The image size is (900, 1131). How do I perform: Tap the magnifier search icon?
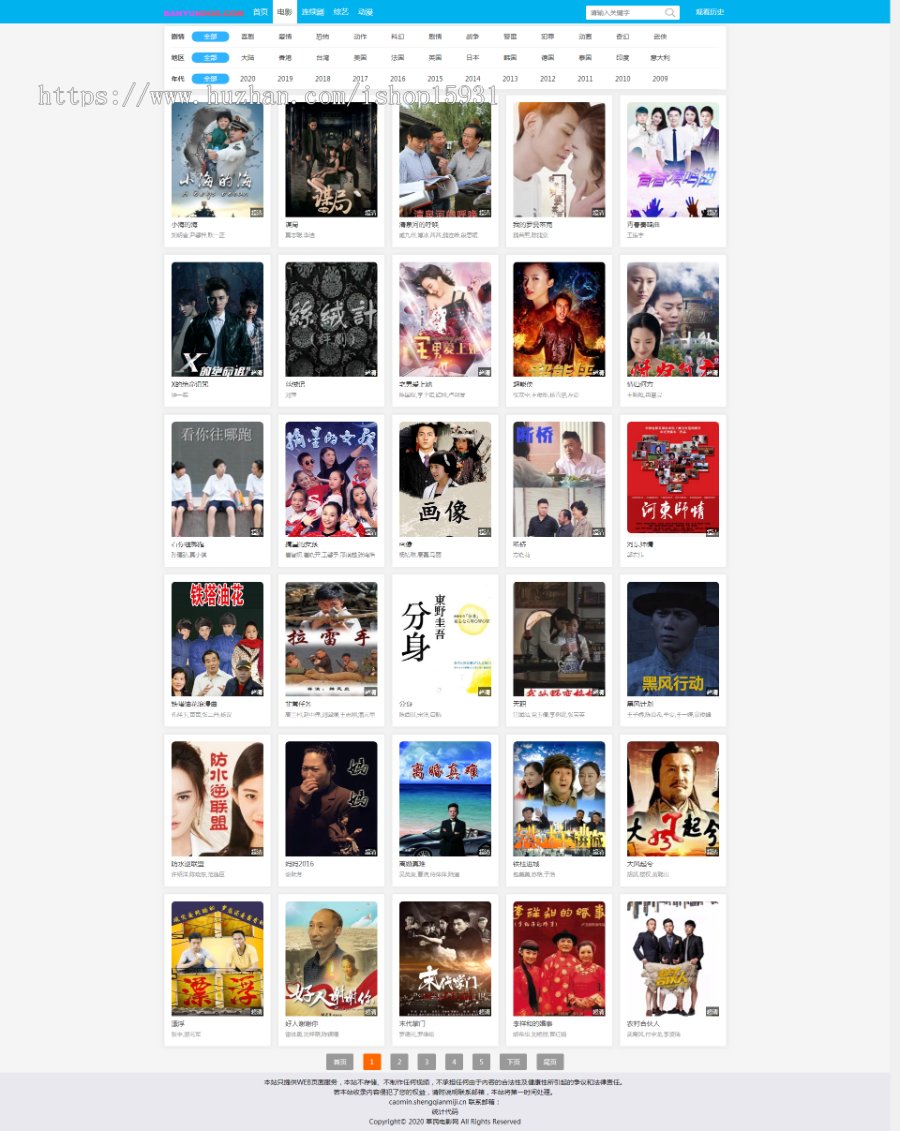pos(670,12)
